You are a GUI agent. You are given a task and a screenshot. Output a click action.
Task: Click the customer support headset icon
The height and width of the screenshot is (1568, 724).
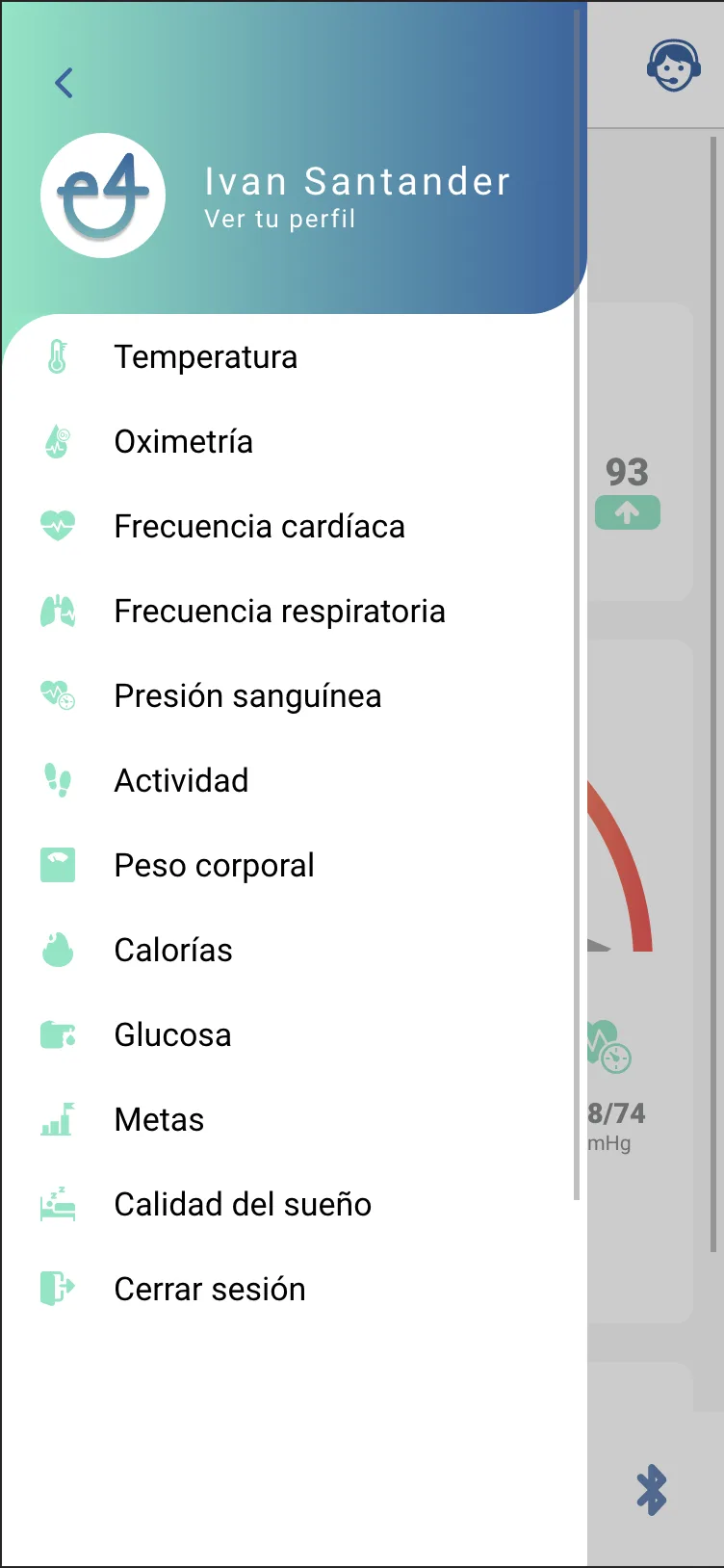(x=673, y=66)
